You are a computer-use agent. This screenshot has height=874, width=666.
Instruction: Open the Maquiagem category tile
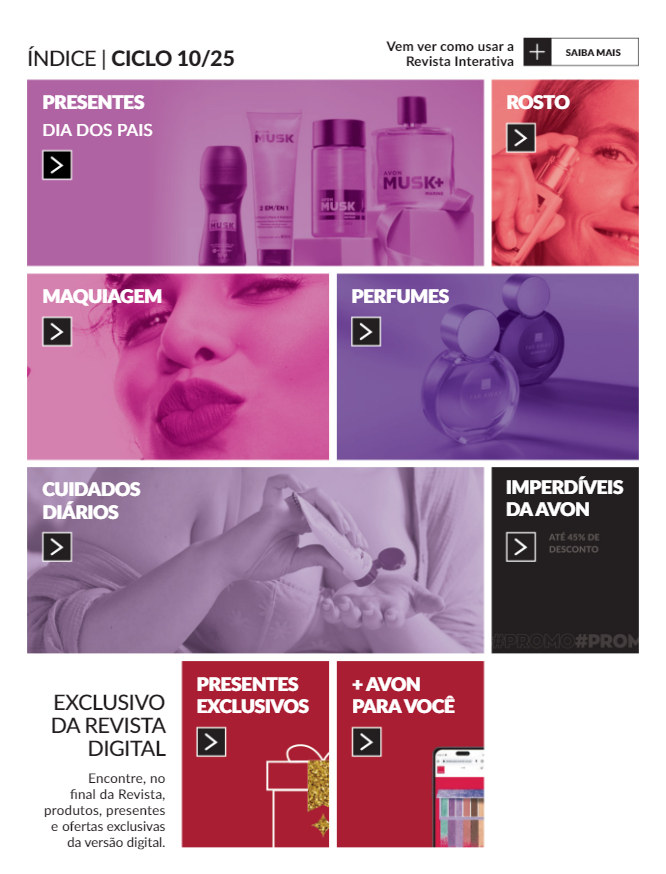57,331
